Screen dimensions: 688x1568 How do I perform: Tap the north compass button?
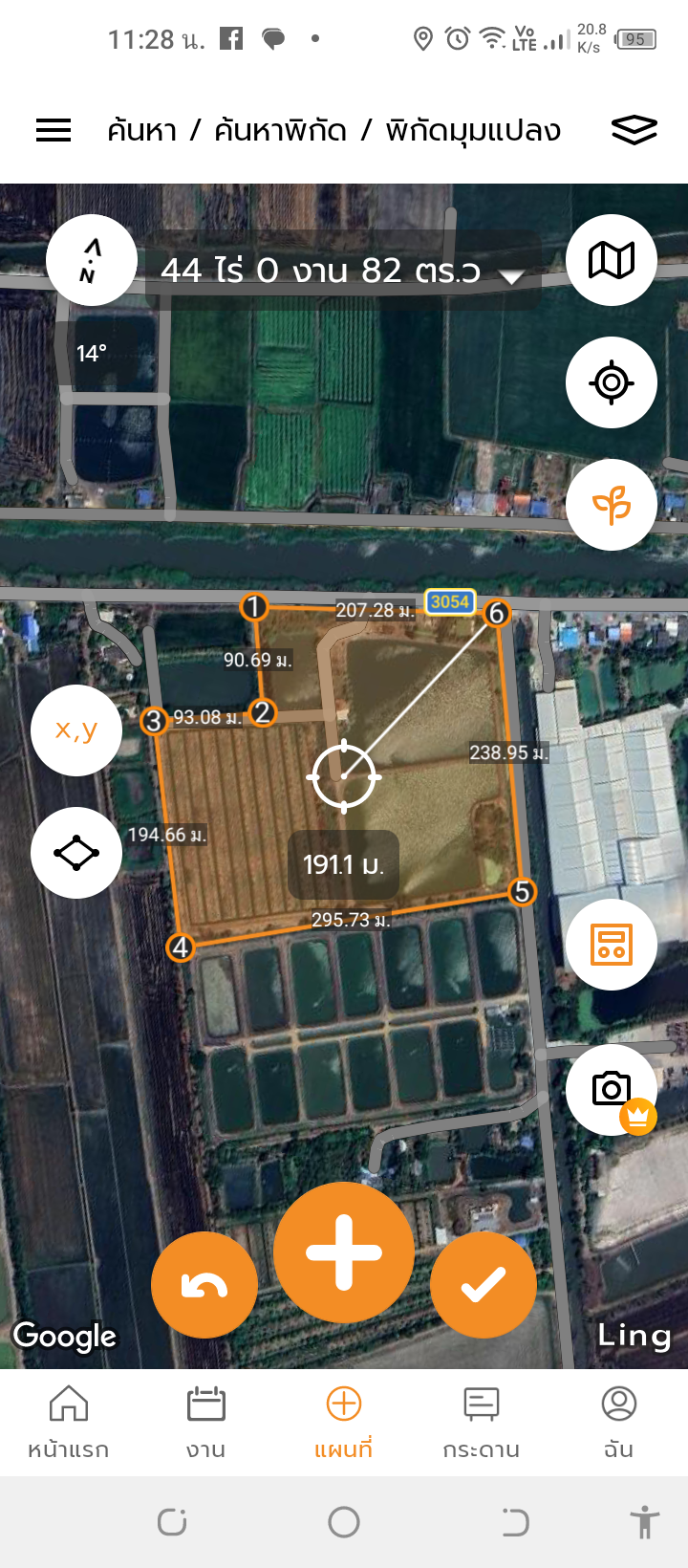point(92,260)
